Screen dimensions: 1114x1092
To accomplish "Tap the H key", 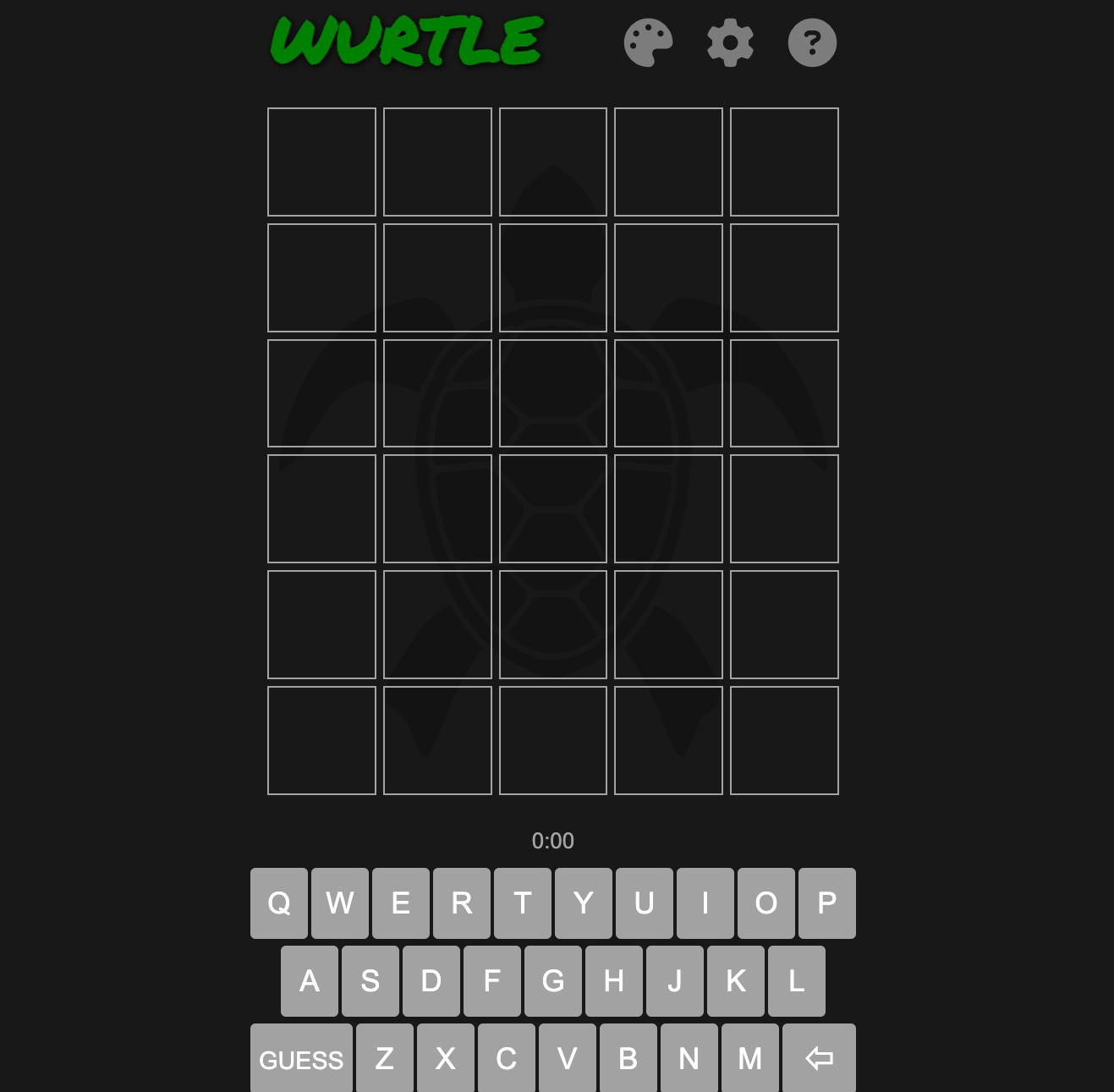I will [x=614, y=981].
